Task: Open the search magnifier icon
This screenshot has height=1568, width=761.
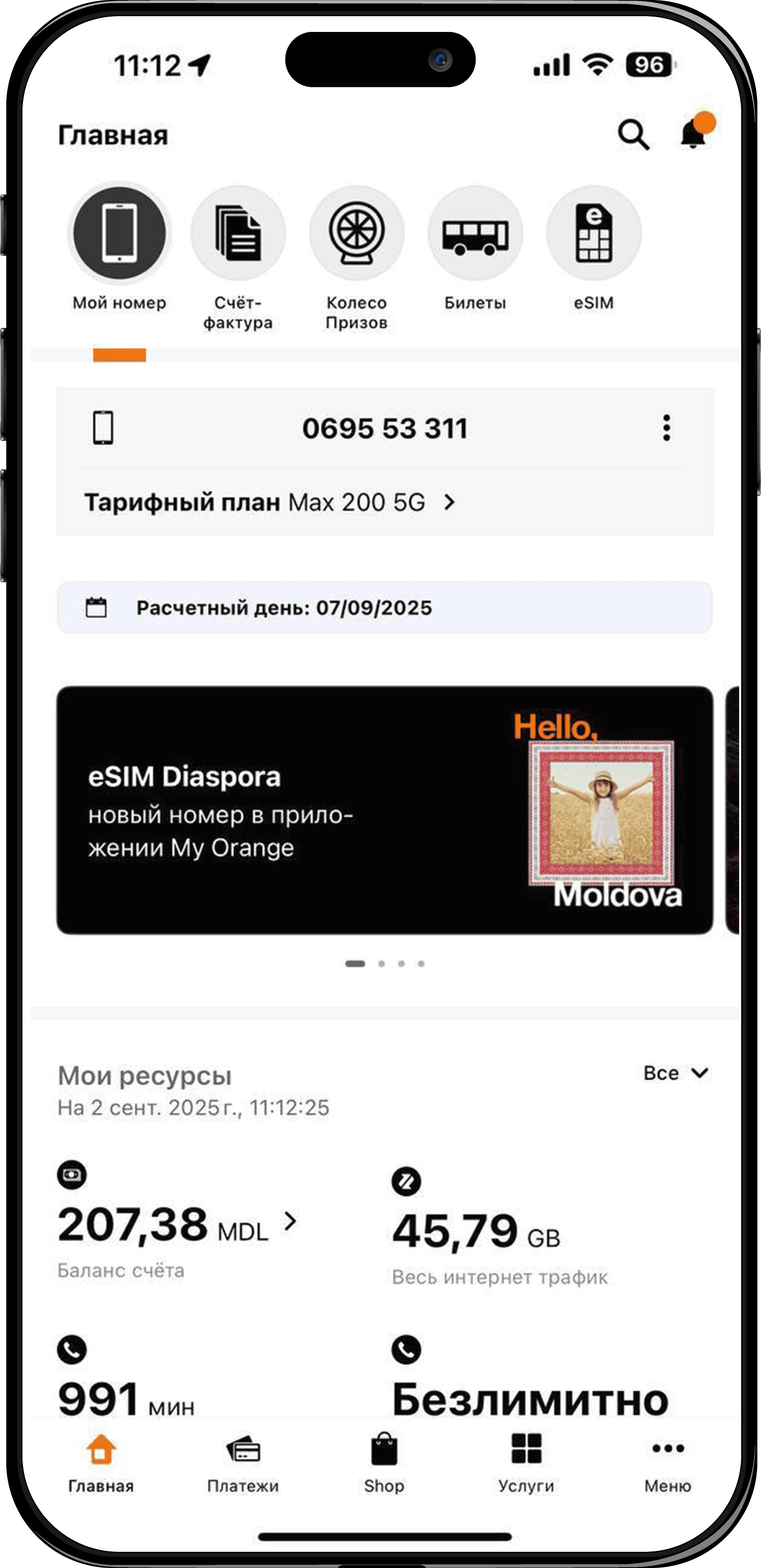Action: tap(633, 135)
